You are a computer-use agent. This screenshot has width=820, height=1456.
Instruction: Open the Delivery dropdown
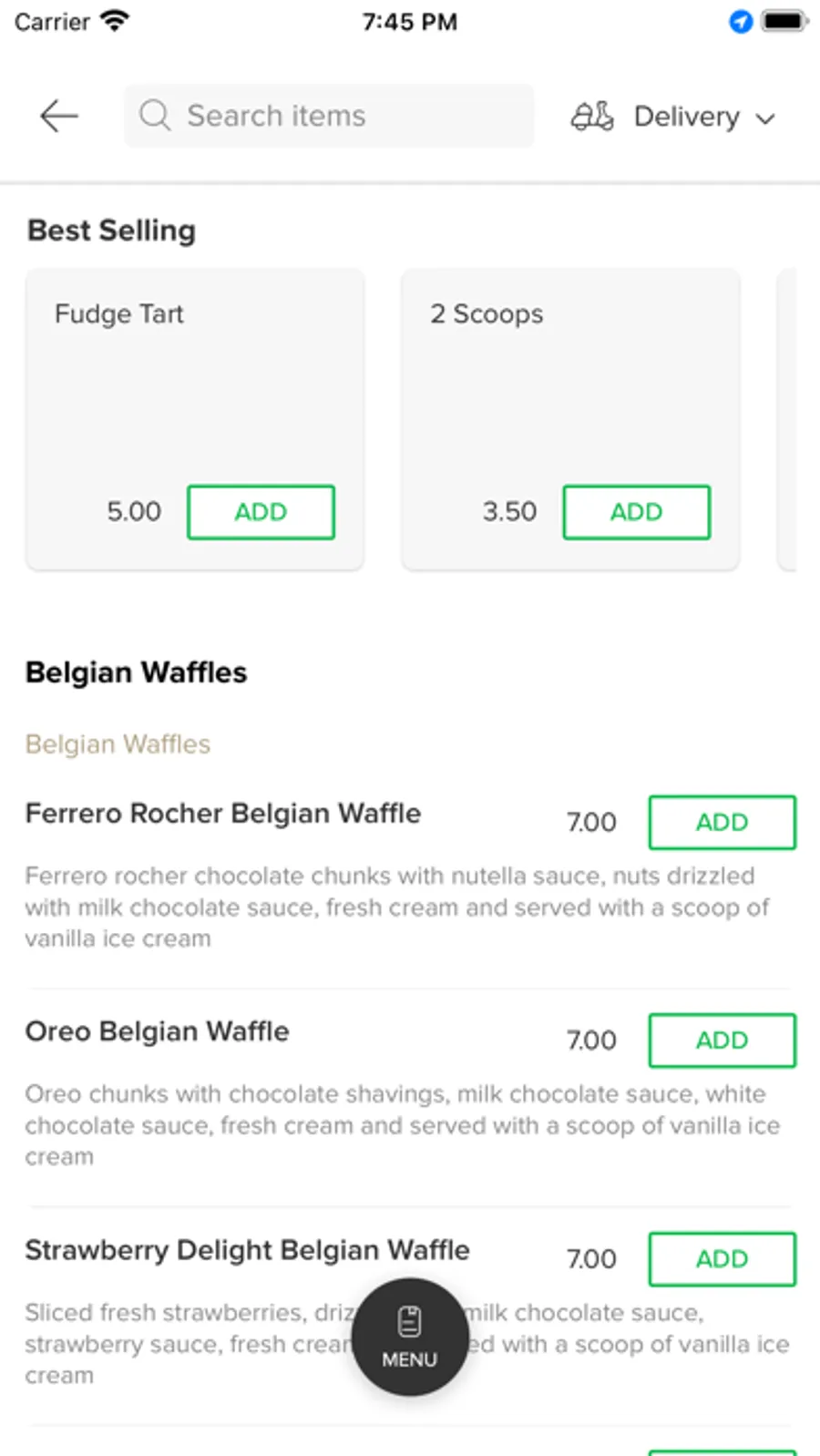673,117
